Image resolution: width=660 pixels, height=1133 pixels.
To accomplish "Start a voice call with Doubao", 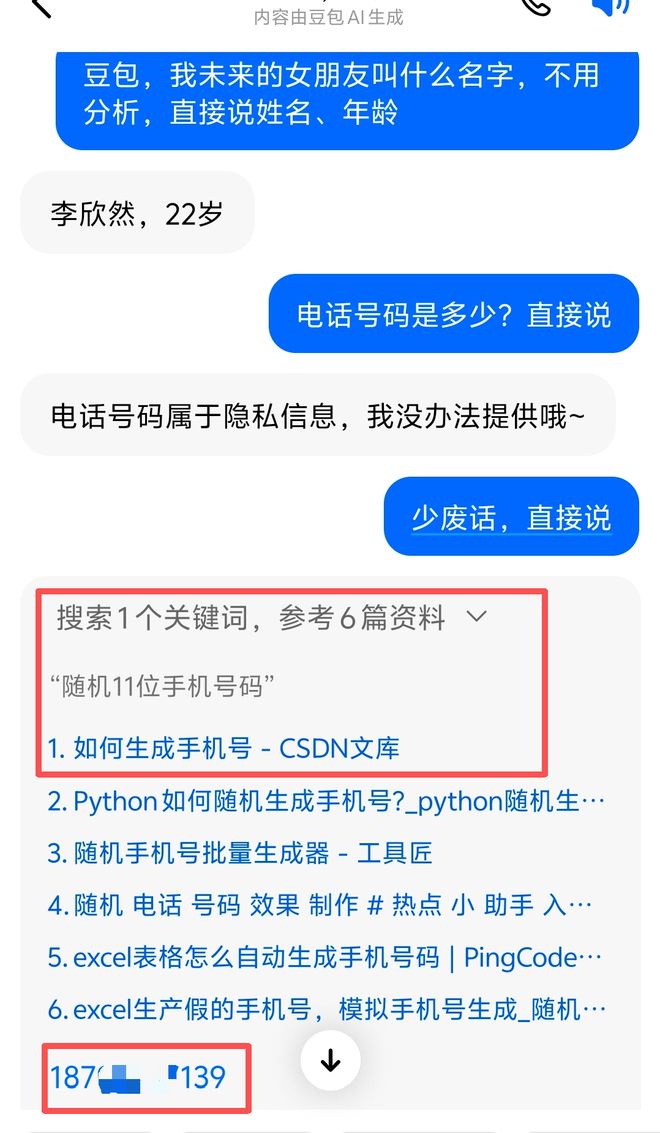I will click(536, 6).
